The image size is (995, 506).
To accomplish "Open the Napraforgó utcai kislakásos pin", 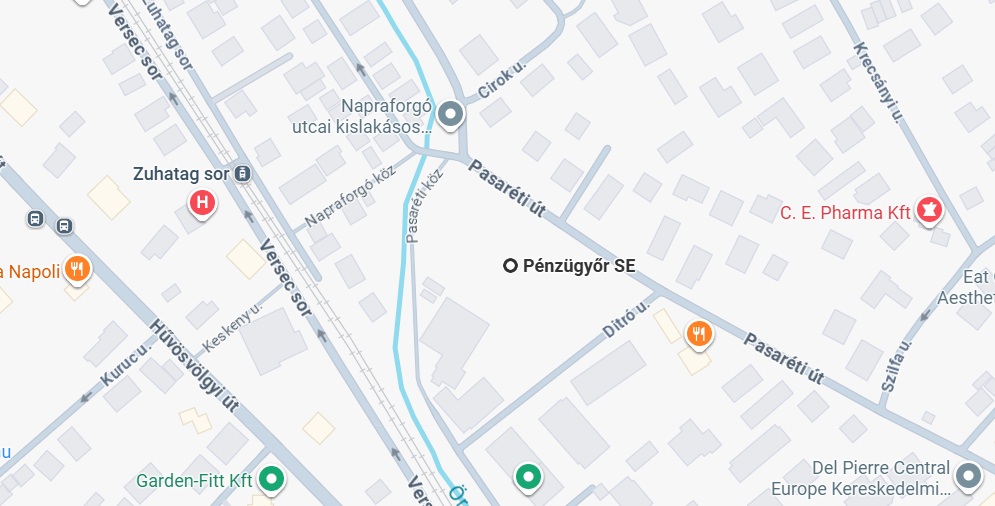I will pyautogui.click(x=451, y=115).
